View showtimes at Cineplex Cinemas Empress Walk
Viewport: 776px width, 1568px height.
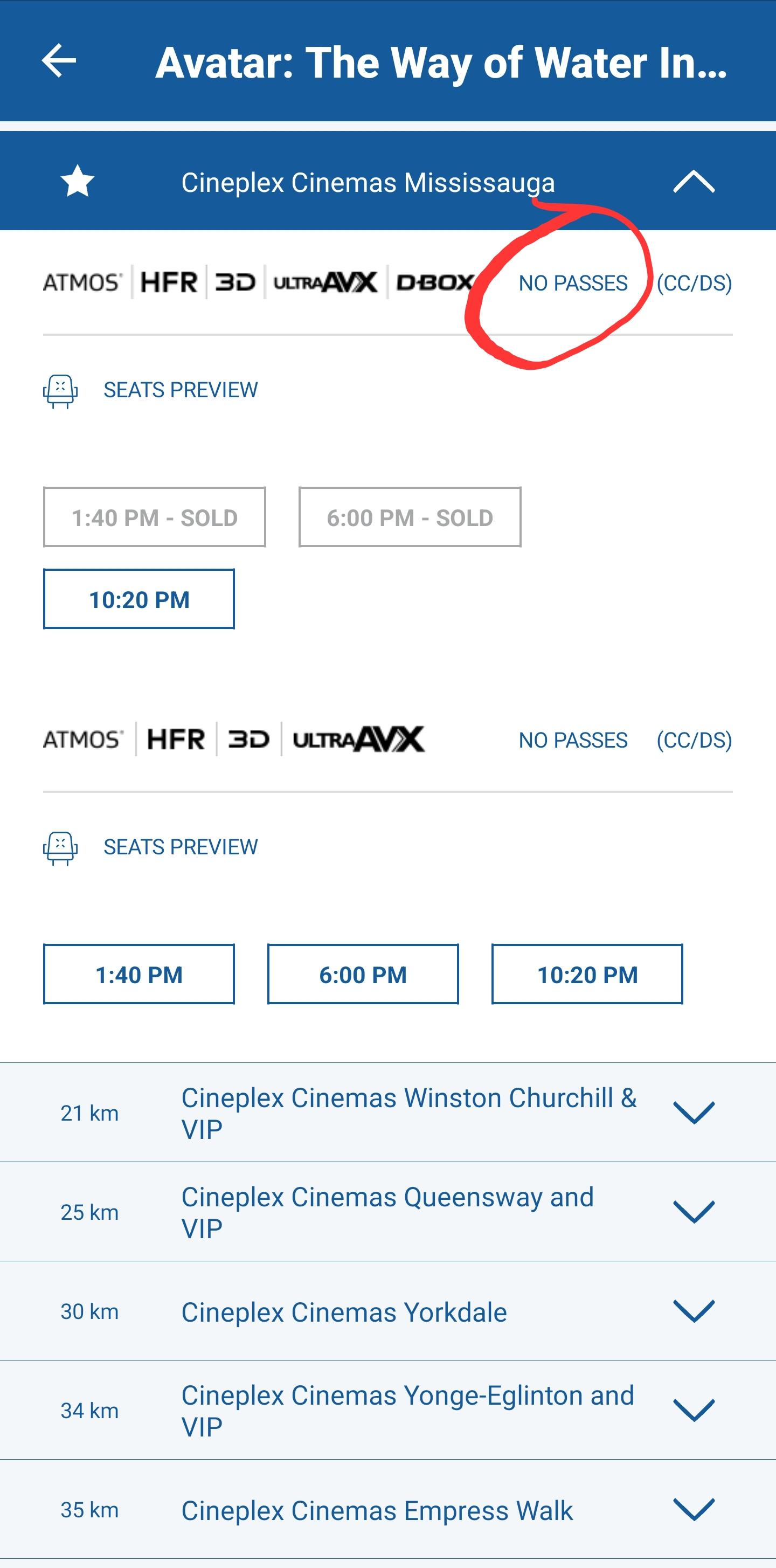point(693,1510)
